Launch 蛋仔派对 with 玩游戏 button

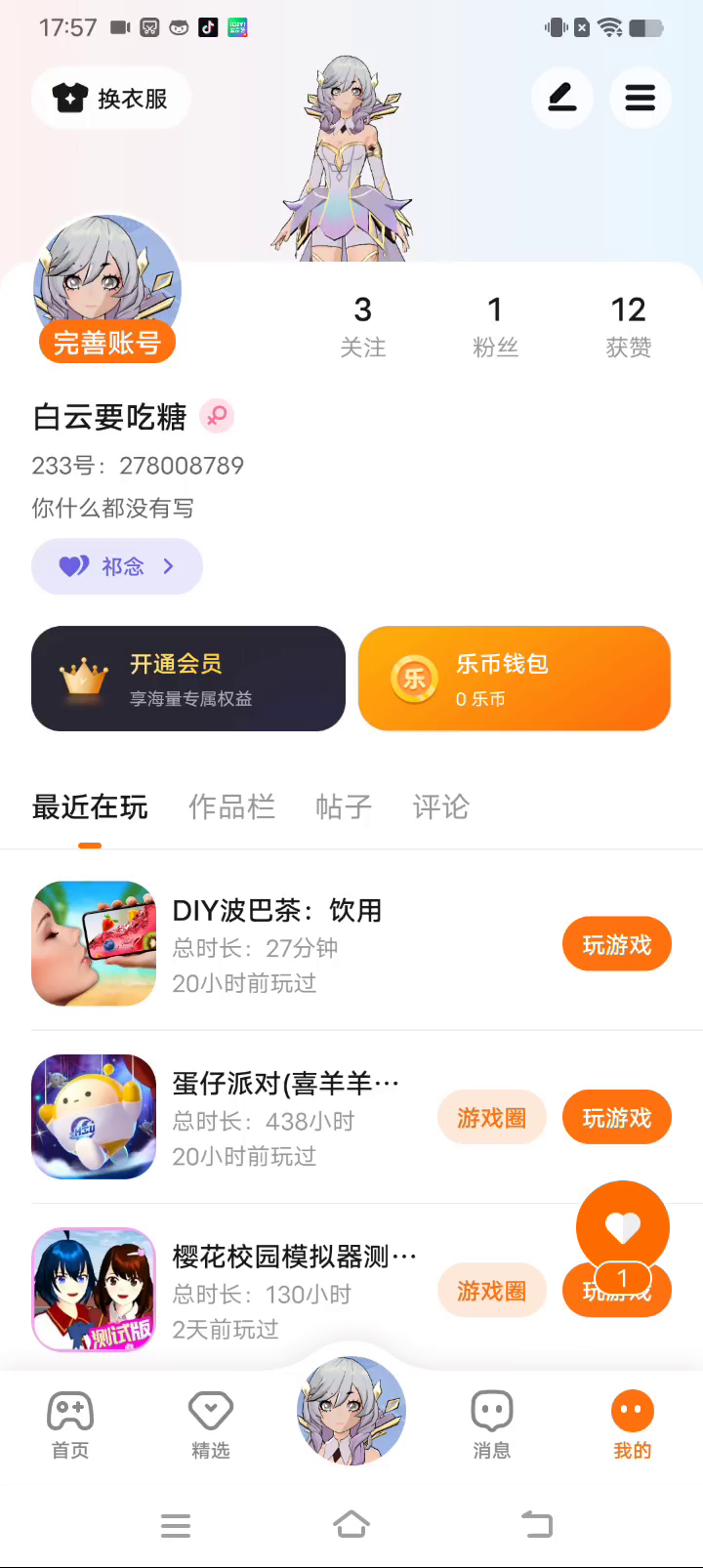616,1118
